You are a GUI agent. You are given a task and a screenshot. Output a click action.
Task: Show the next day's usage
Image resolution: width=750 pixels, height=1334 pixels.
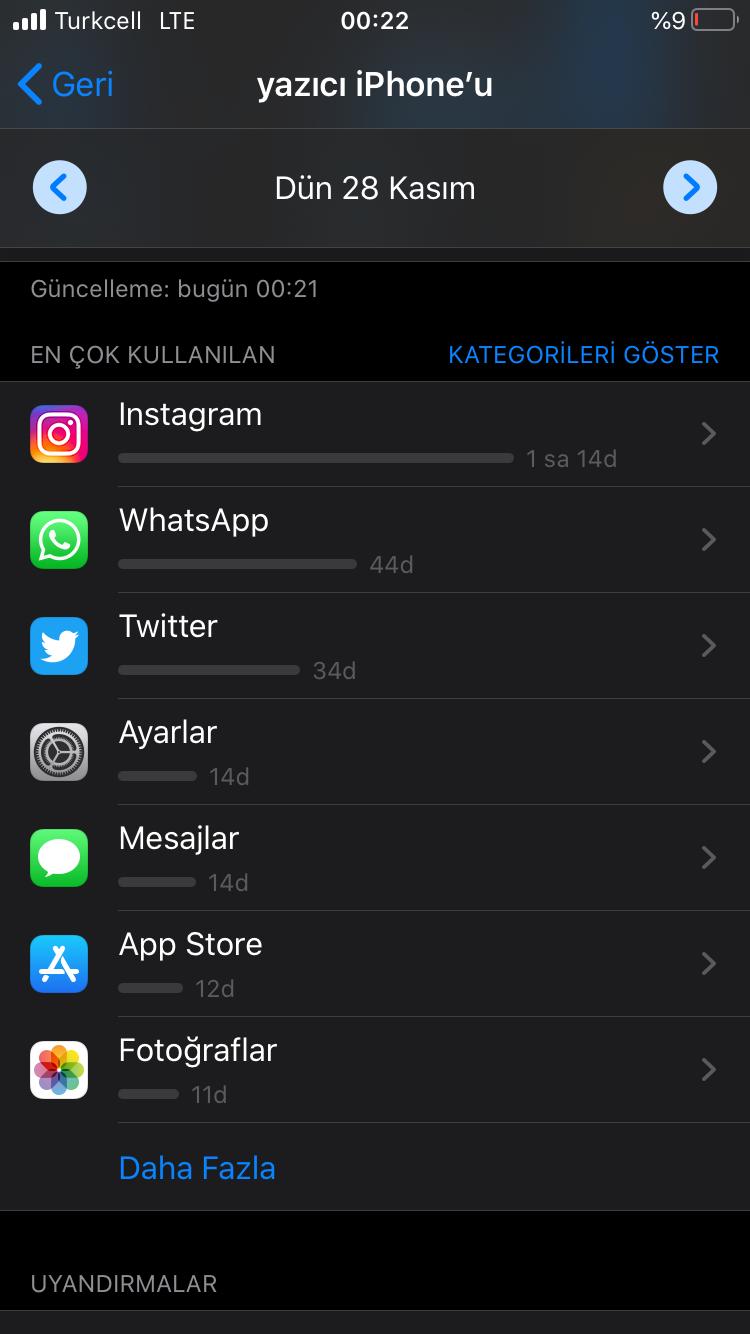(690, 187)
